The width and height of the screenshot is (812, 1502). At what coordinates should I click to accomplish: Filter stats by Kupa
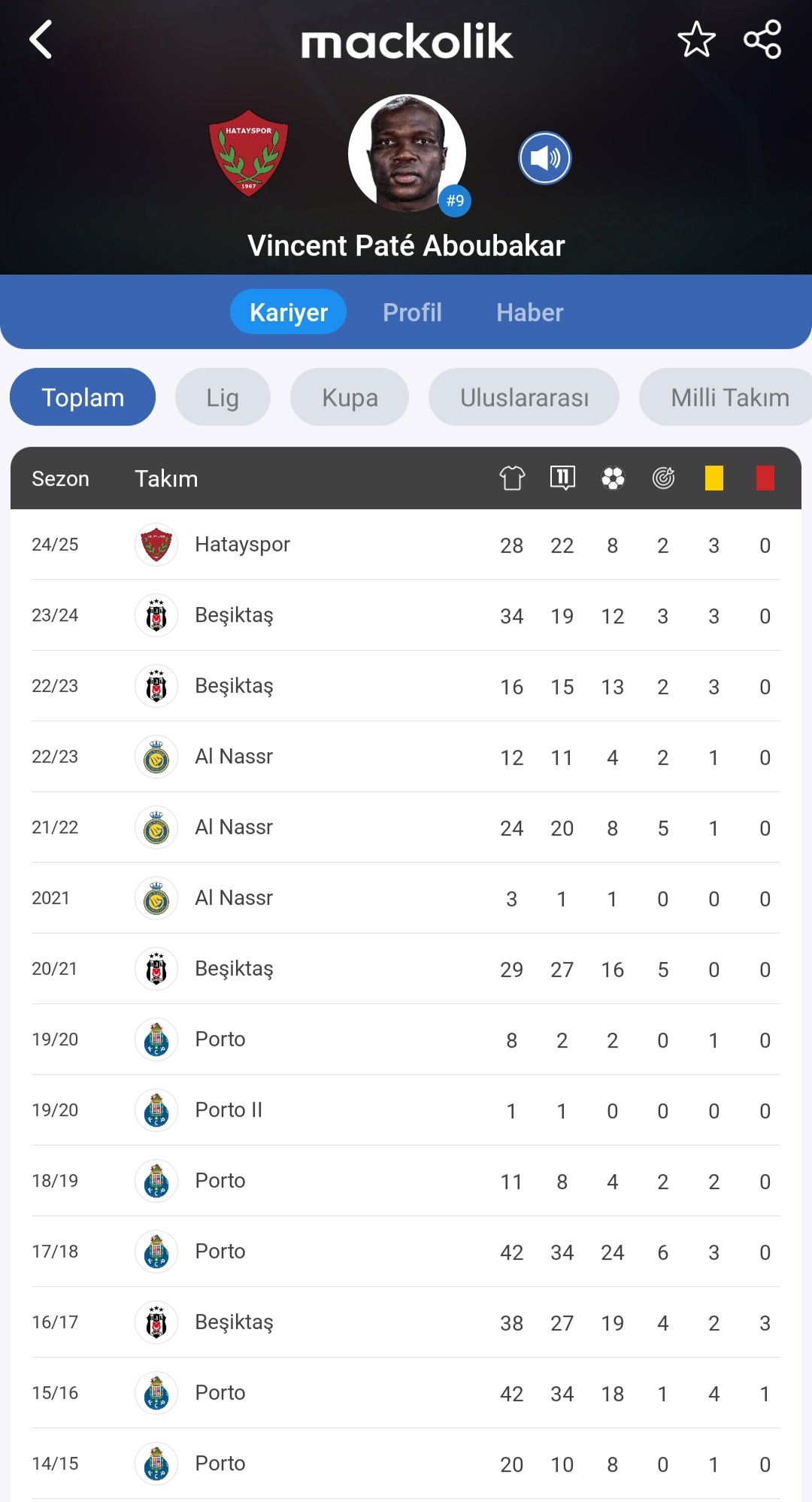[350, 397]
